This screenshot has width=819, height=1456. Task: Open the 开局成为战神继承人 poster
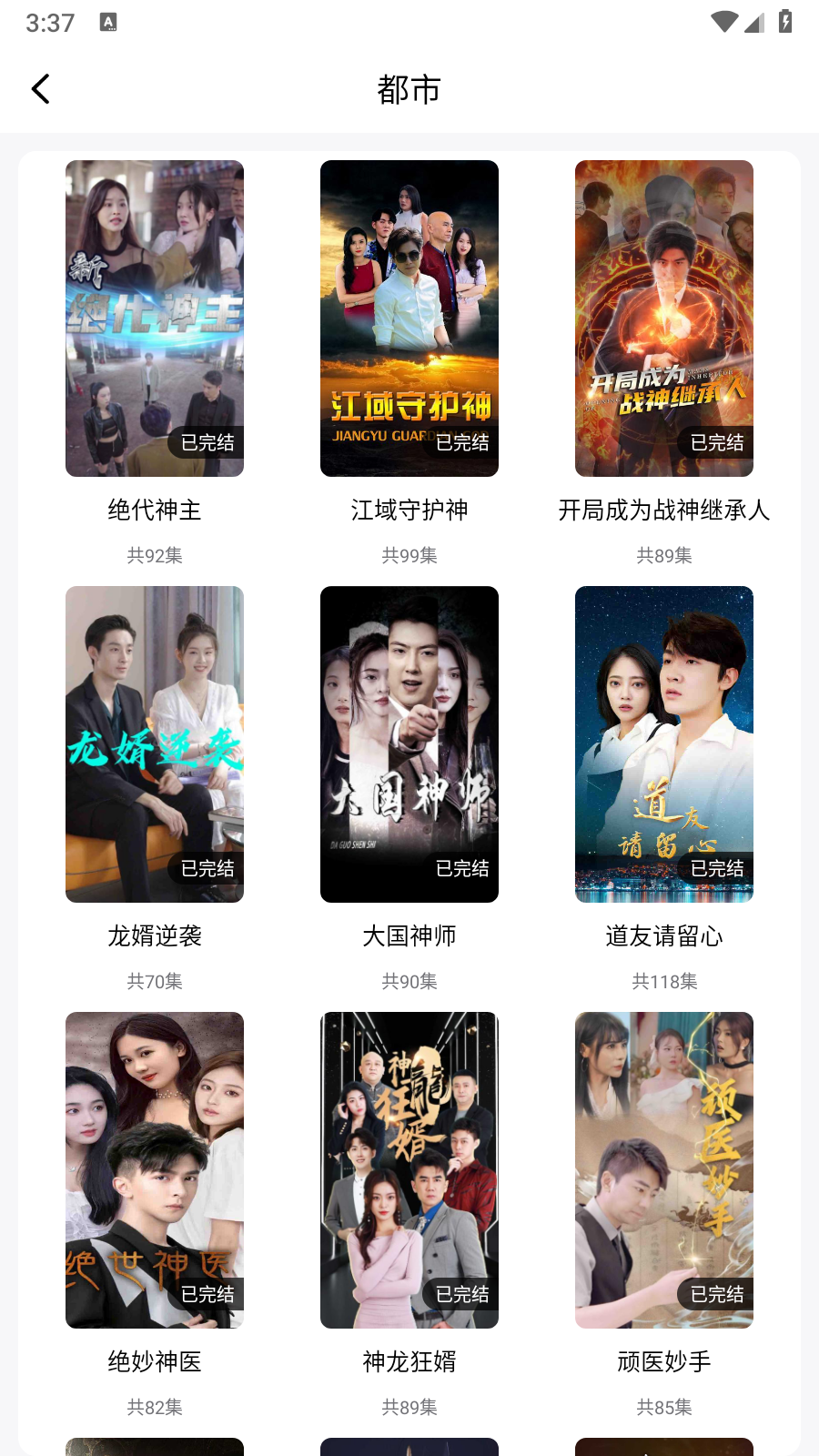[663, 318]
